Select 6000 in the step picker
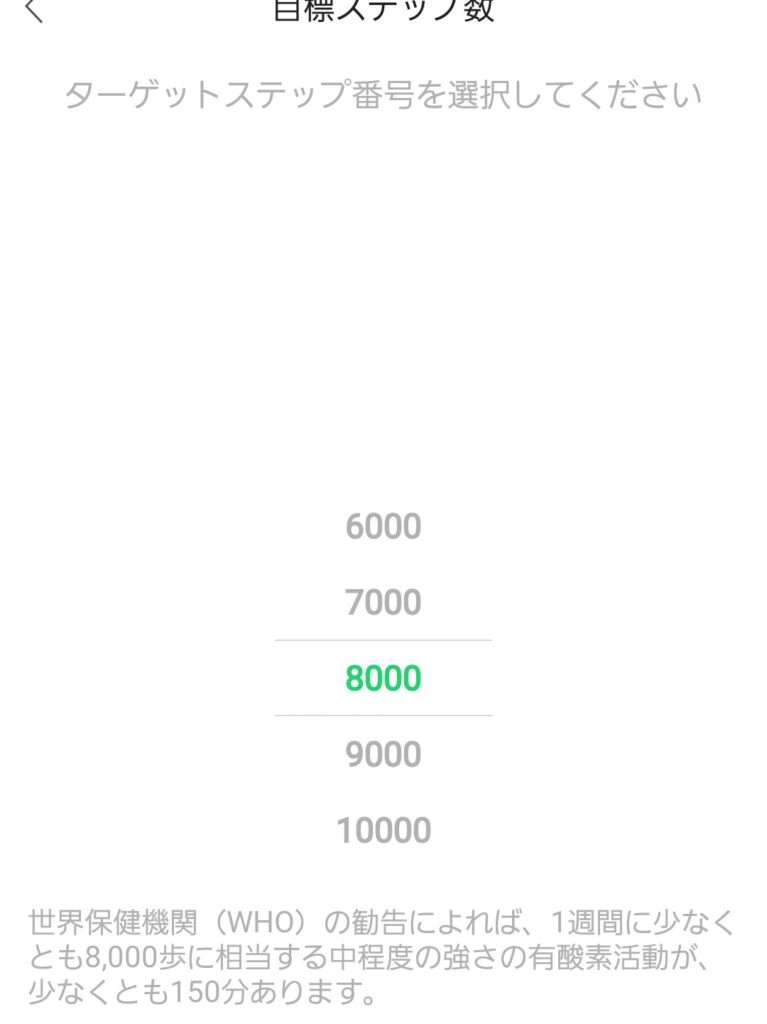Screen dimensions: 767x1024 coord(383,527)
